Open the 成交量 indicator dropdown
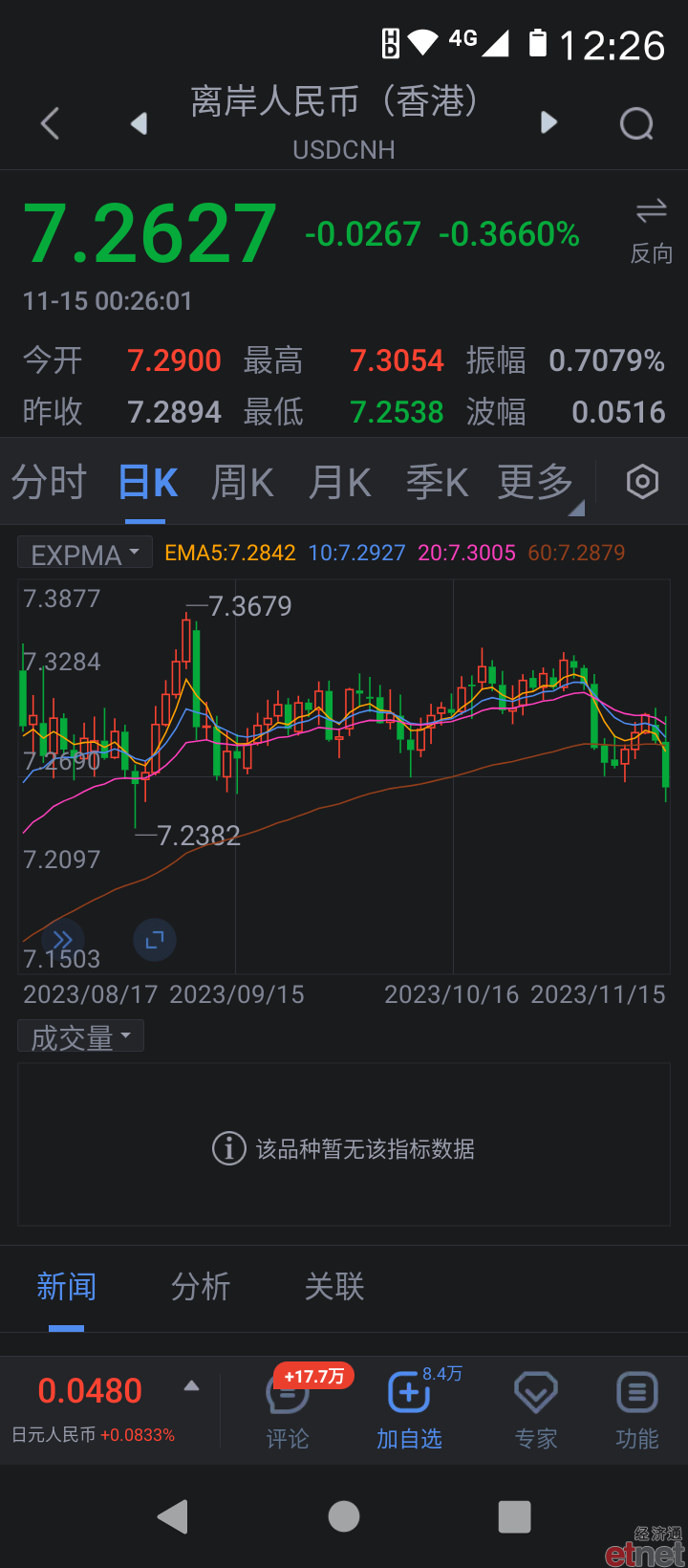688x1568 pixels. tap(80, 1036)
